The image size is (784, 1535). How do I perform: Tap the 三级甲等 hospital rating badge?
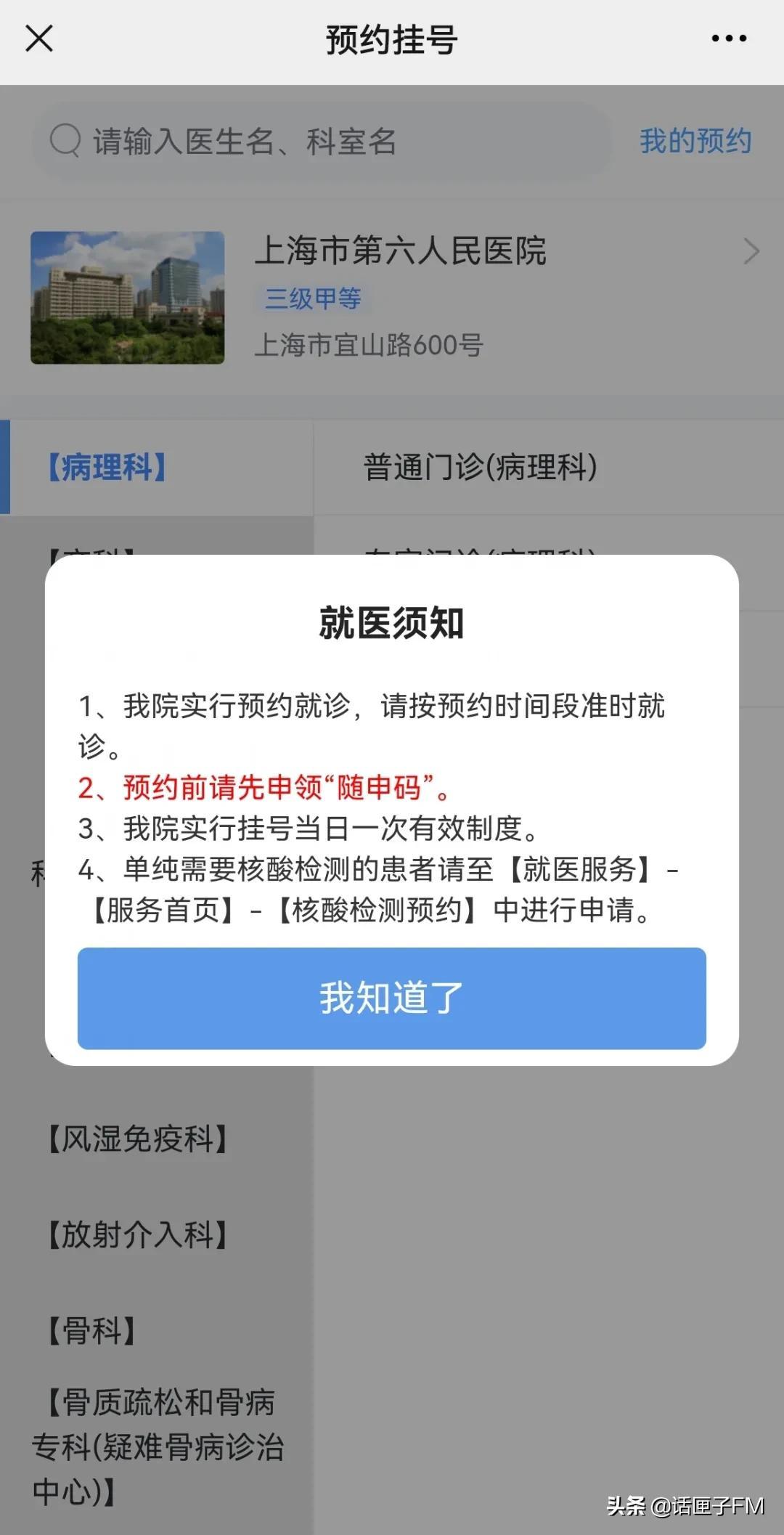[x=312, y=298]
